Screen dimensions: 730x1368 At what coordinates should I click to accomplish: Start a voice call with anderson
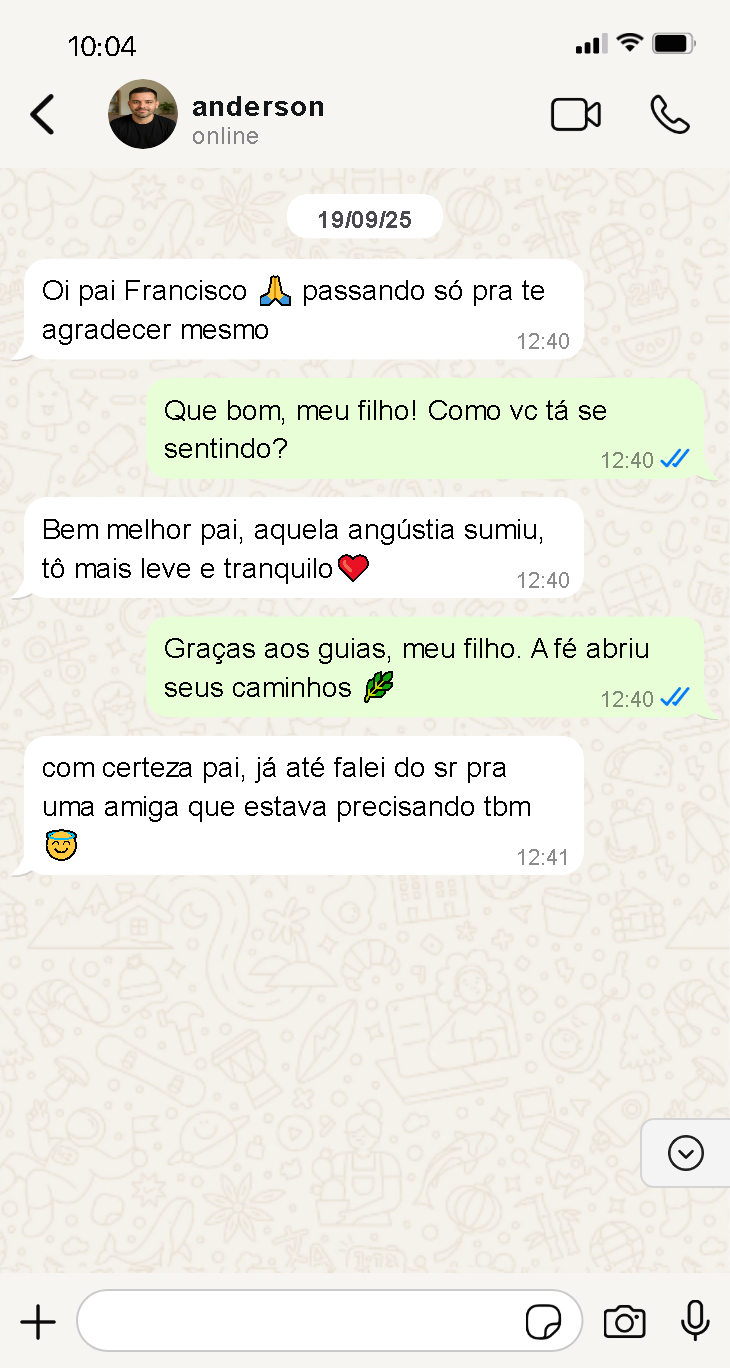(x=670, y=115)
